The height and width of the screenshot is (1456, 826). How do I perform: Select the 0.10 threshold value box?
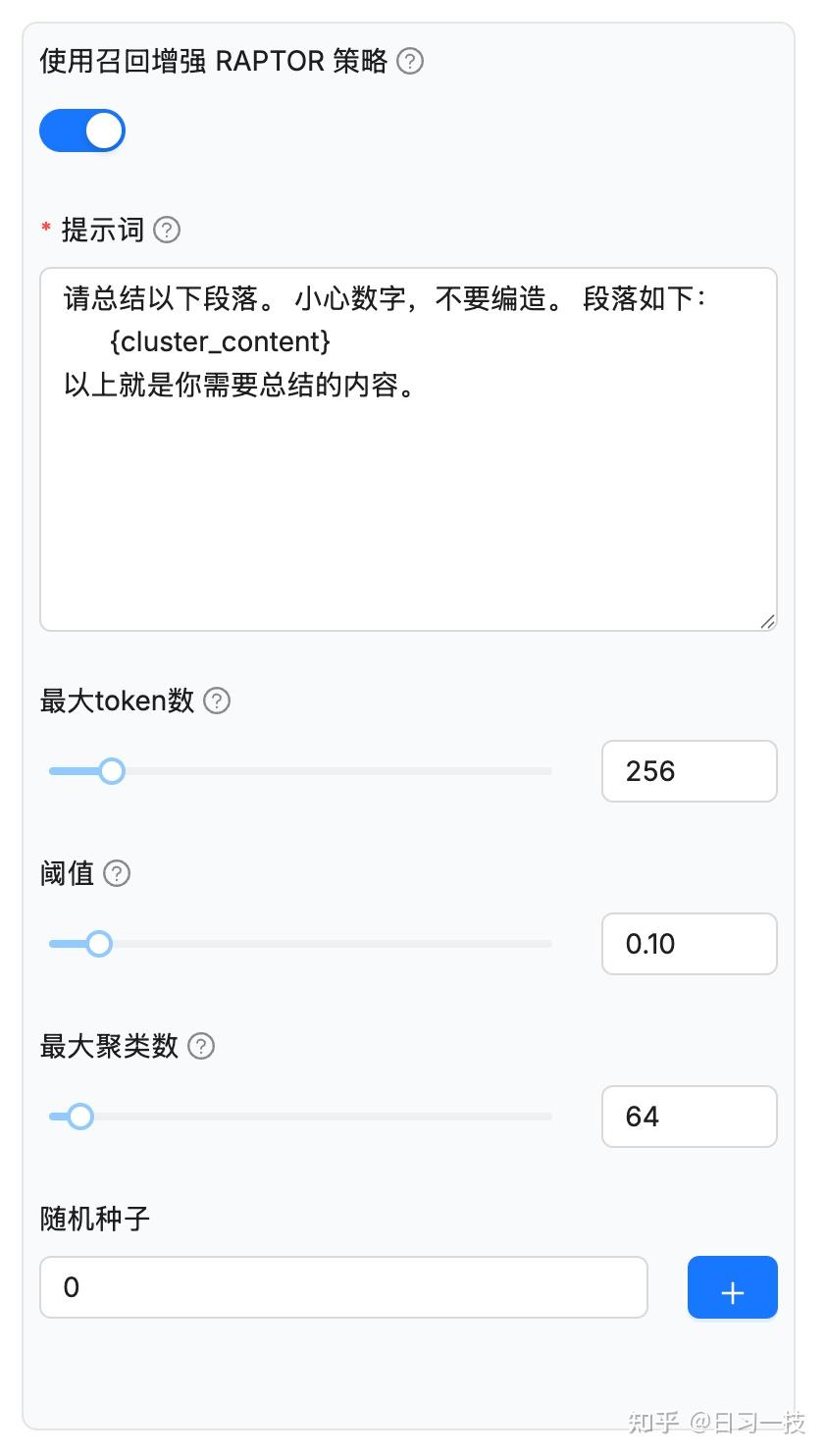point(689,943)
